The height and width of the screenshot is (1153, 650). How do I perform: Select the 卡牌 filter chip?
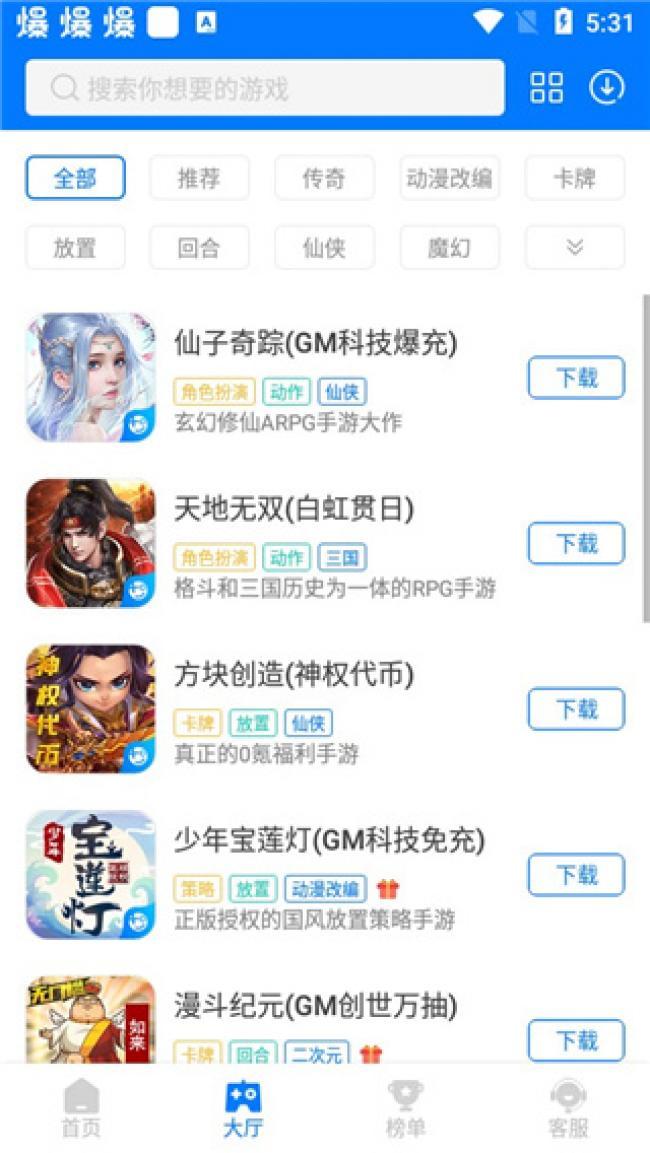[574, 178]
